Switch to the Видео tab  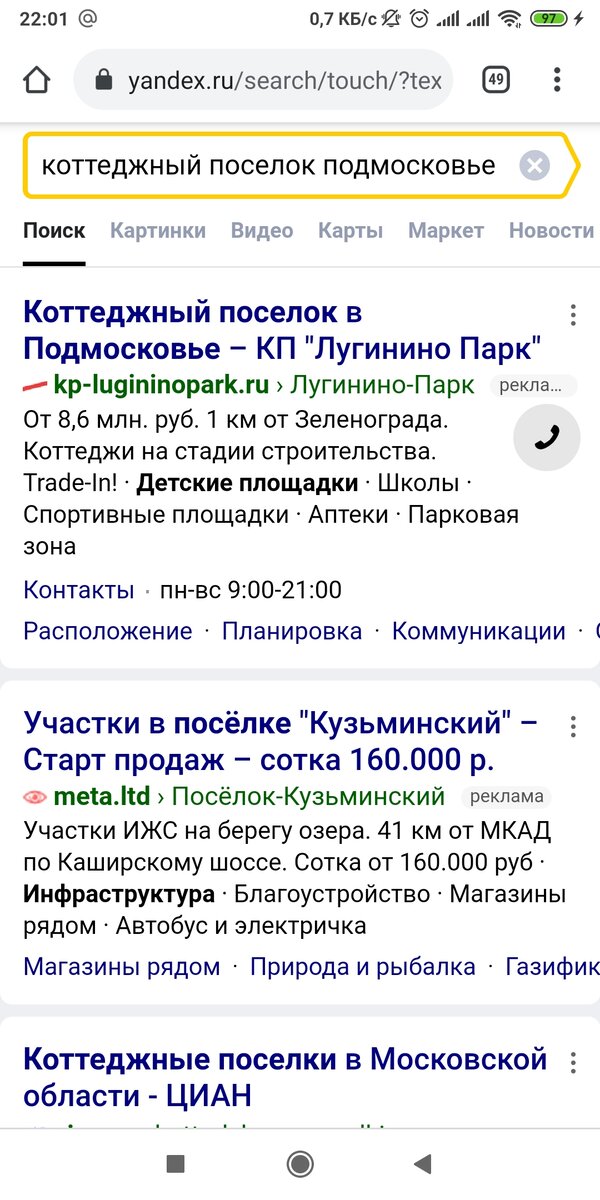pyautogui.click(x=262, y=230)
